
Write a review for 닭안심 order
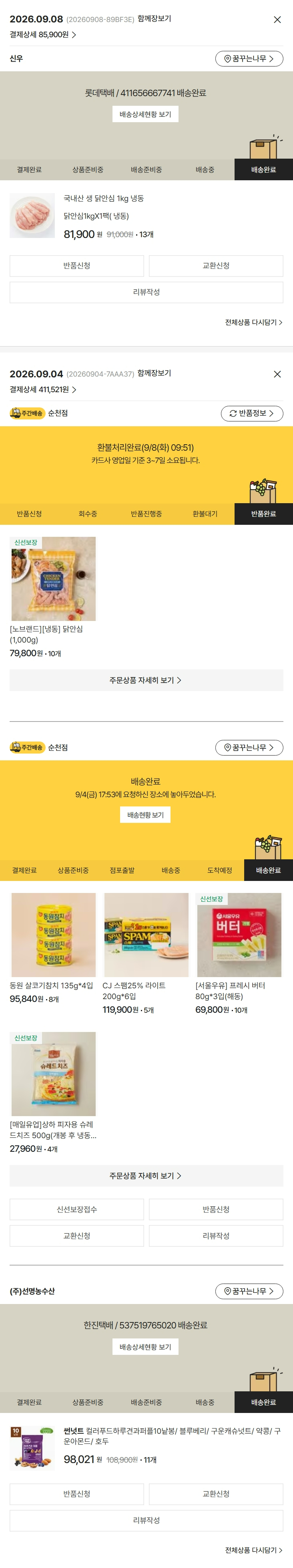pyautogui.click(x=146, y=292)
